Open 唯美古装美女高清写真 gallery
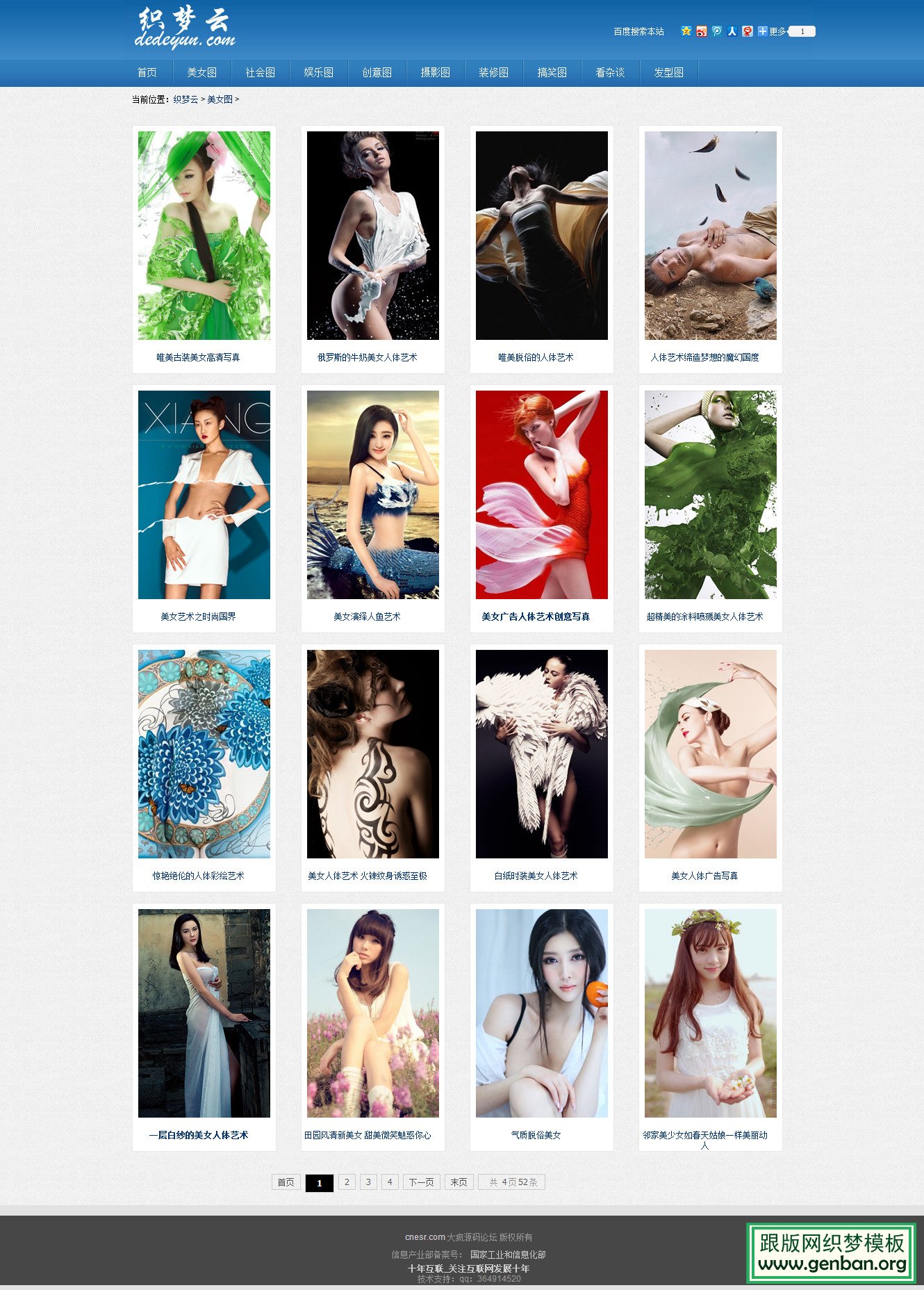 click(198, 357)
